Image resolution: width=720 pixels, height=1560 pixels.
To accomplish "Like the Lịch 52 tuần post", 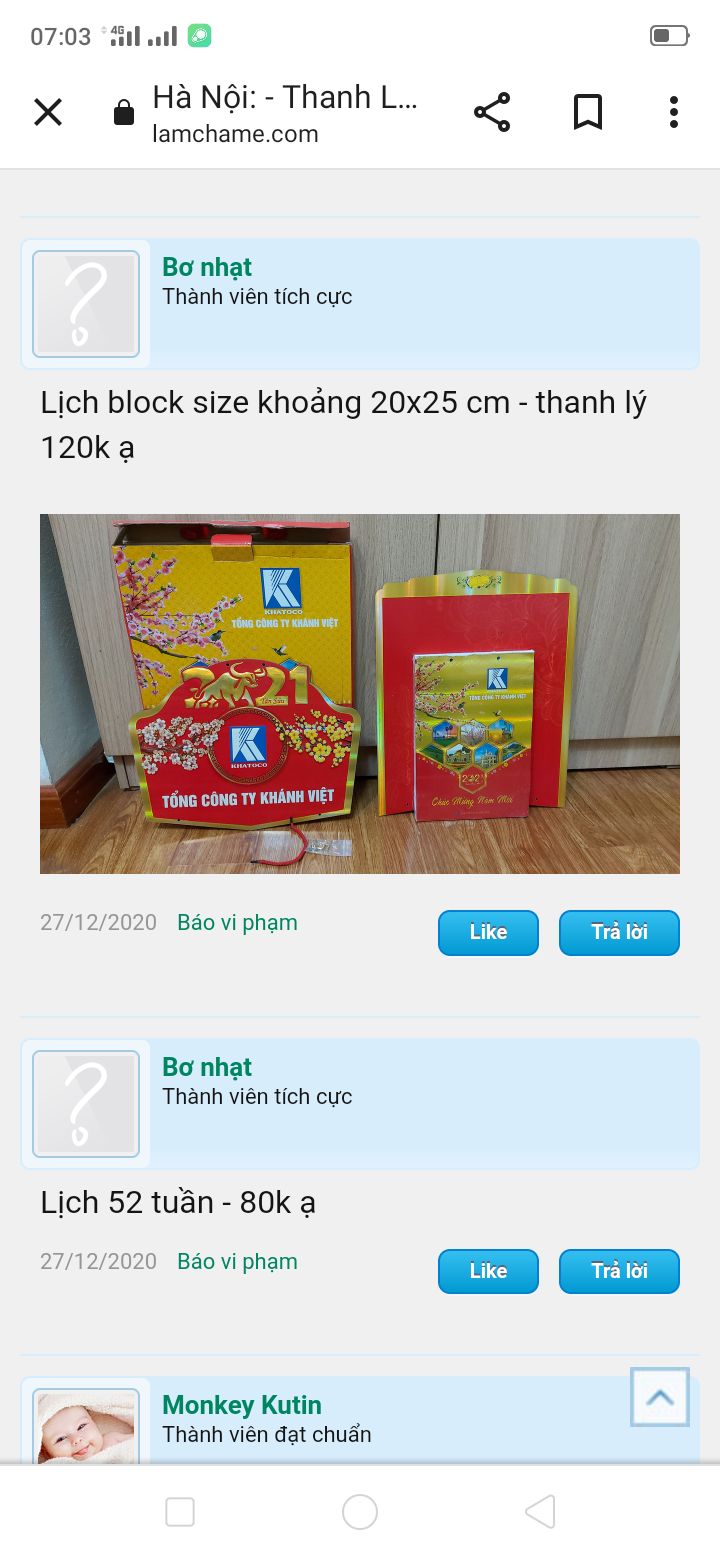I will [488, 1271].
